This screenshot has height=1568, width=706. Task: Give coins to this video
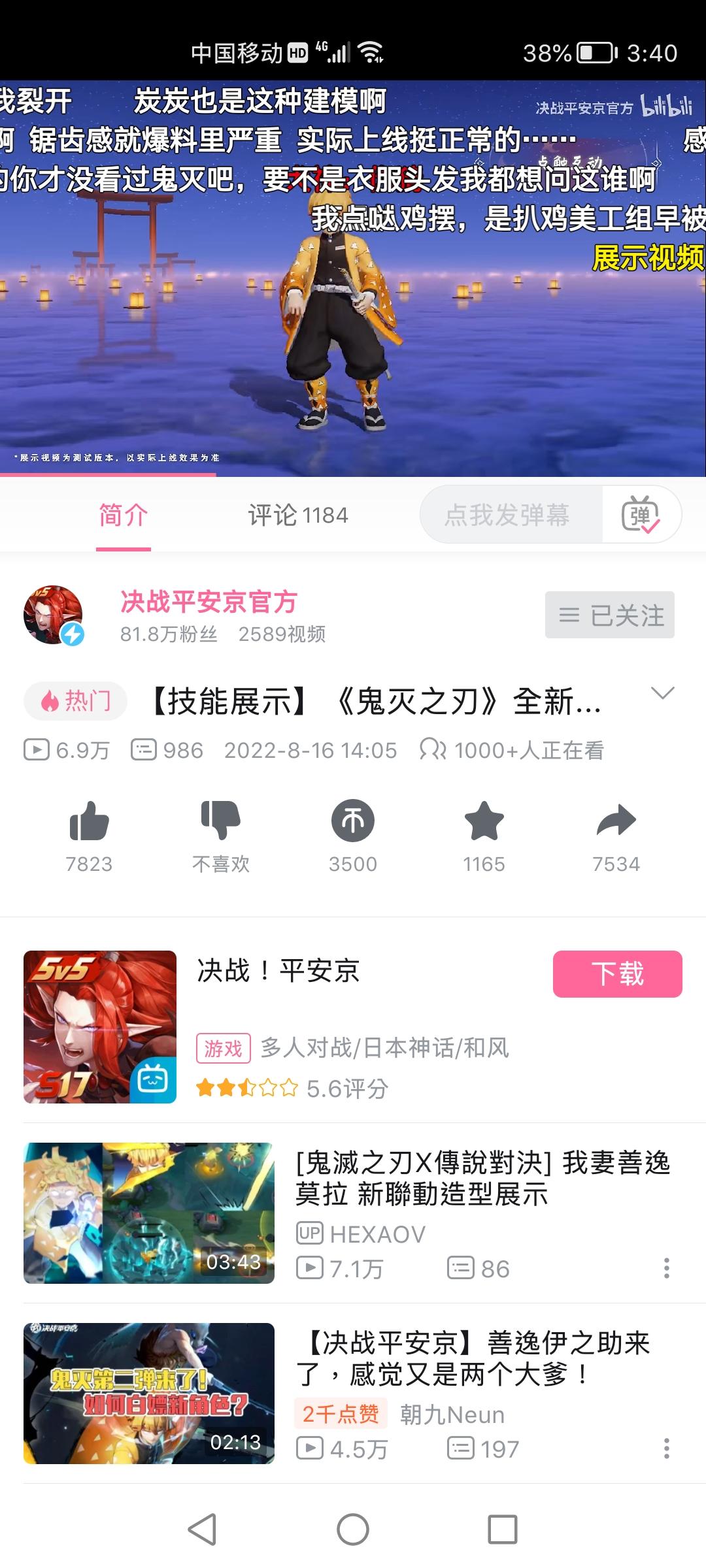click(x=353, y=821)
